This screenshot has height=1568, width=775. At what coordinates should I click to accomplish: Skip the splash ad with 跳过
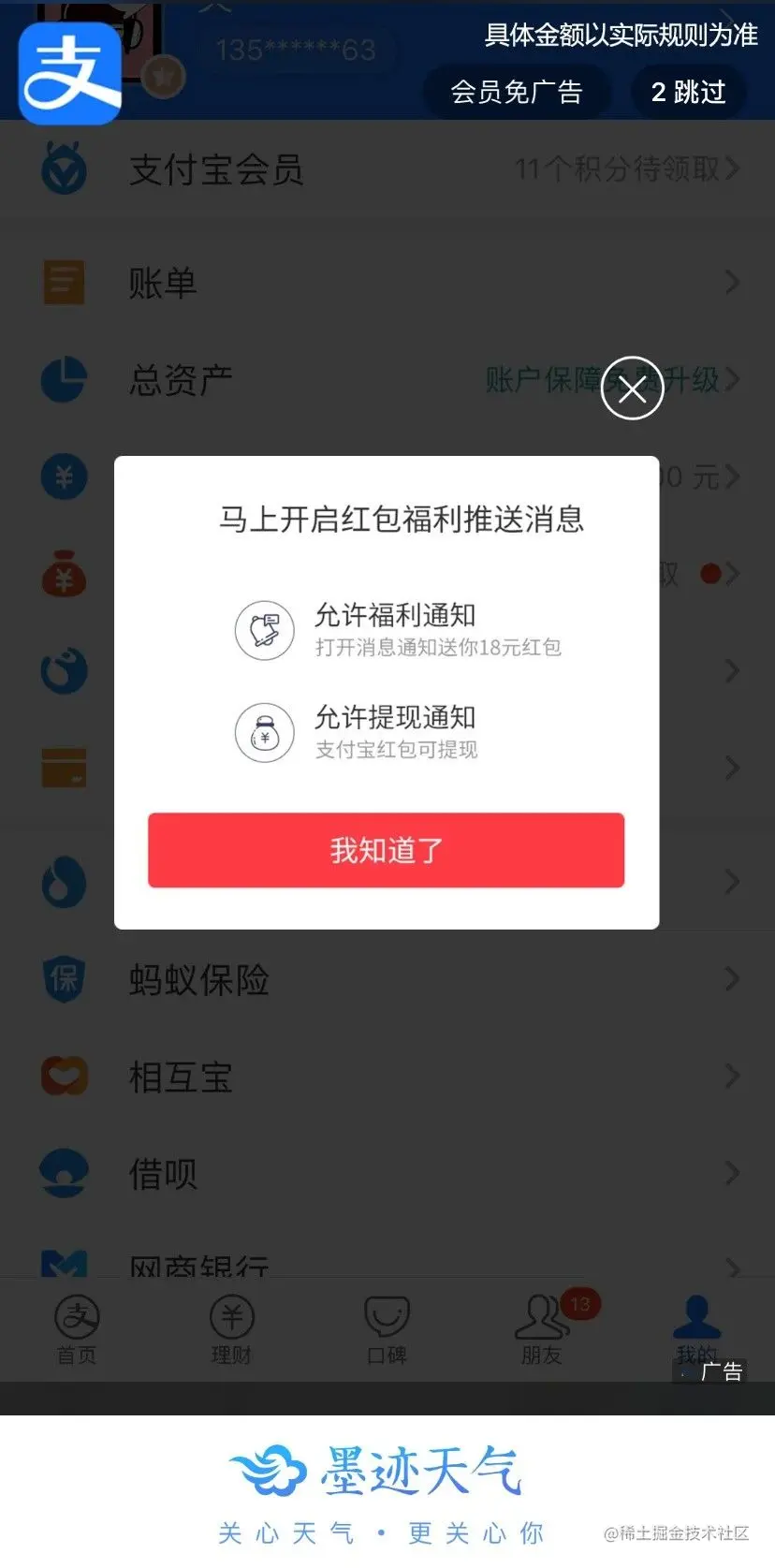coord(689,92)
